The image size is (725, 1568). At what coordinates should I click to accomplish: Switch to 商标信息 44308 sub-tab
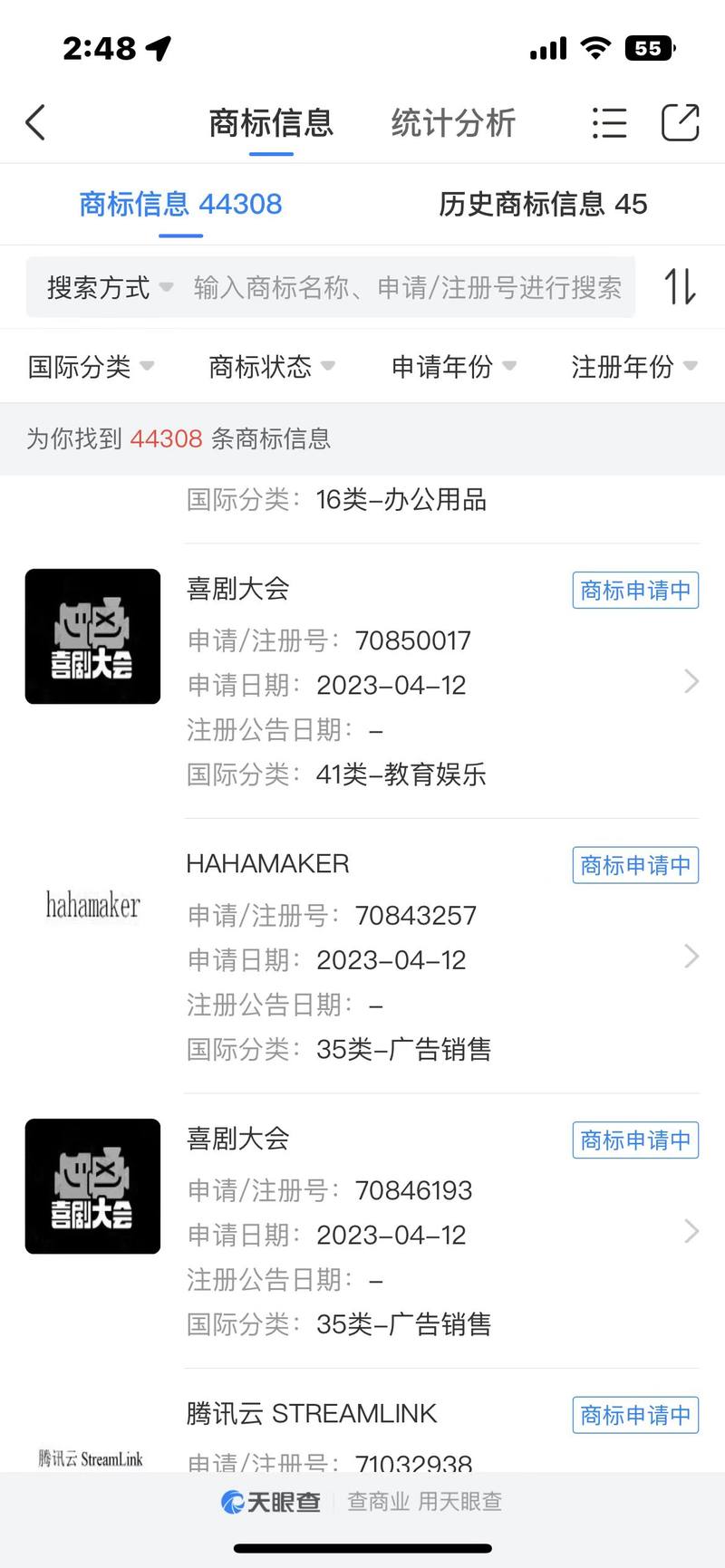pyautogui.click(x=180, y=204)
